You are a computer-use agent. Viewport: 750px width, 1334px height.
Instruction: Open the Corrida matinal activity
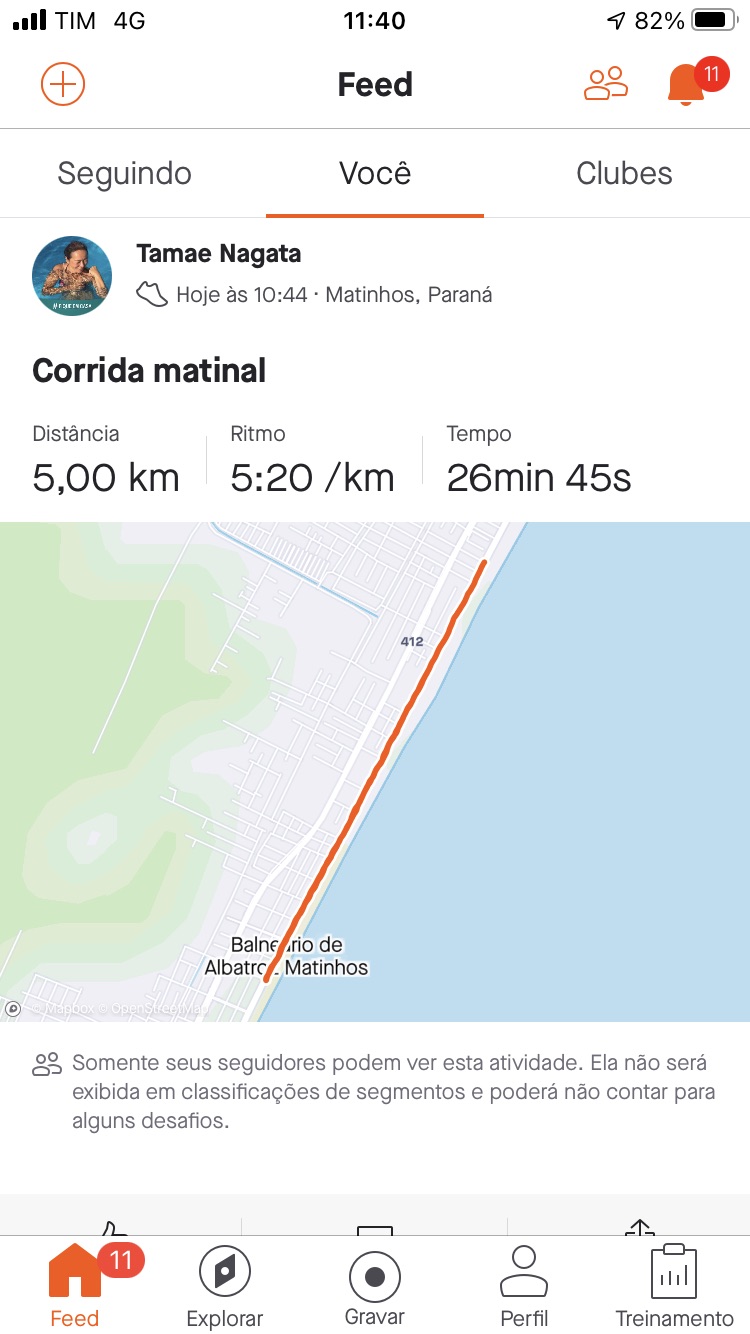pyautogui.click(x=149, y=371)
